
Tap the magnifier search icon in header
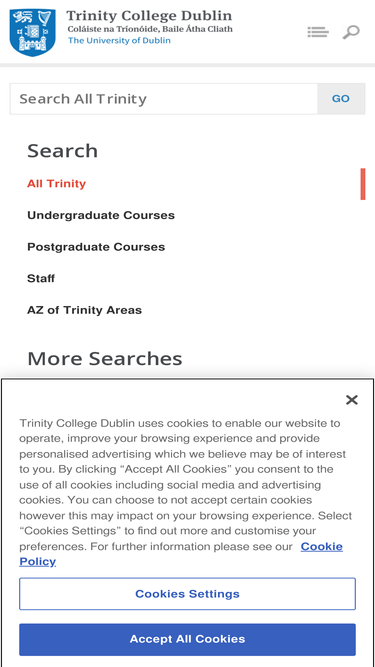pos(351,32)
